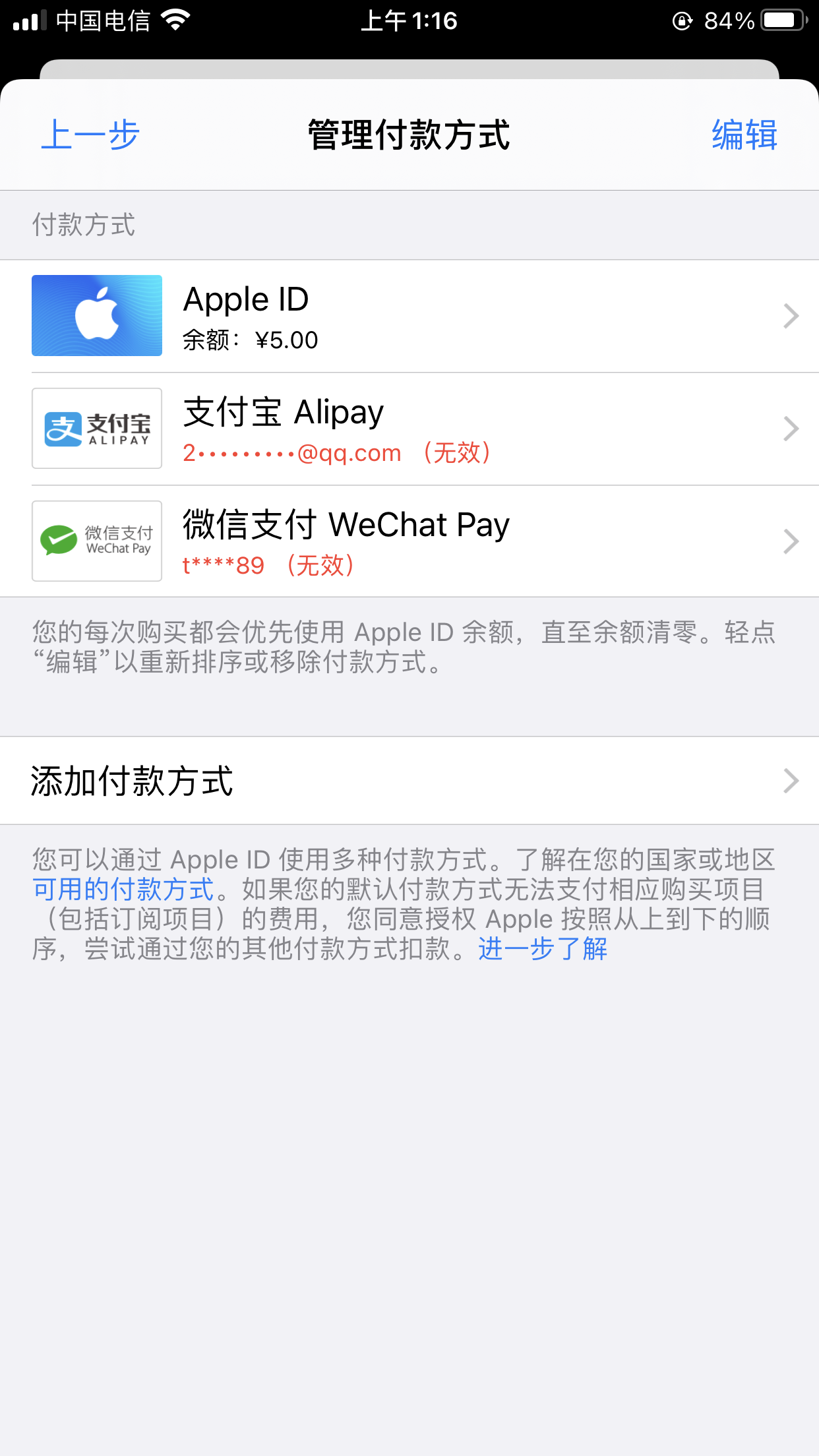The height and width of the screenshot is (1456, 819).
Task: Go back with 上一步
Action: [90, 135]
